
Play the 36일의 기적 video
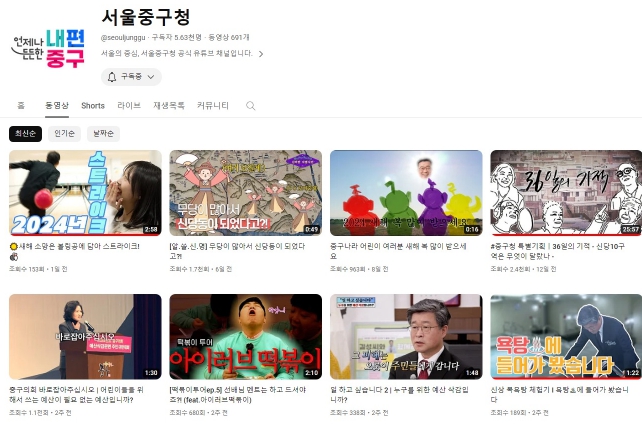[566, 193]
